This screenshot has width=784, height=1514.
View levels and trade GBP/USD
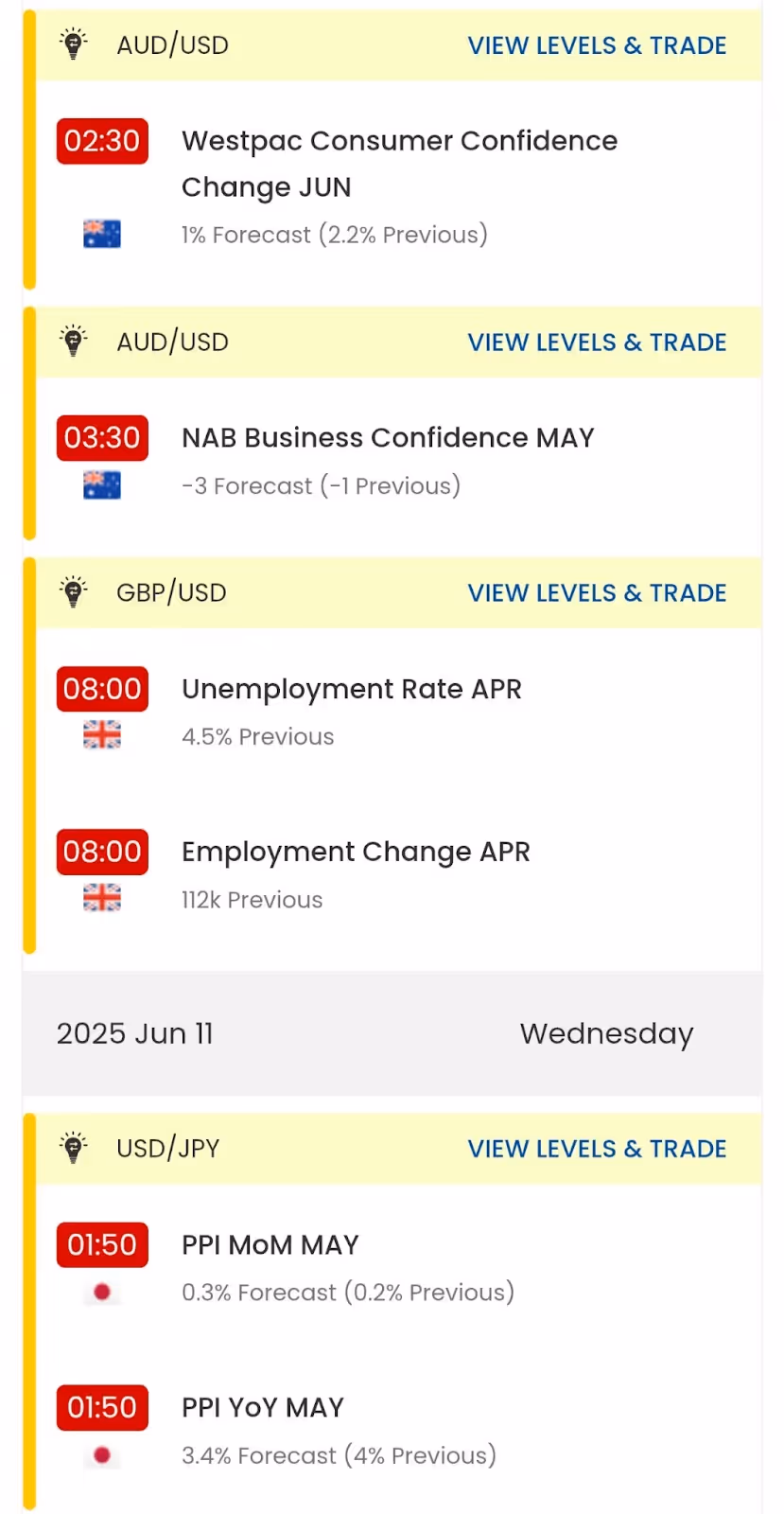[597, 593]
